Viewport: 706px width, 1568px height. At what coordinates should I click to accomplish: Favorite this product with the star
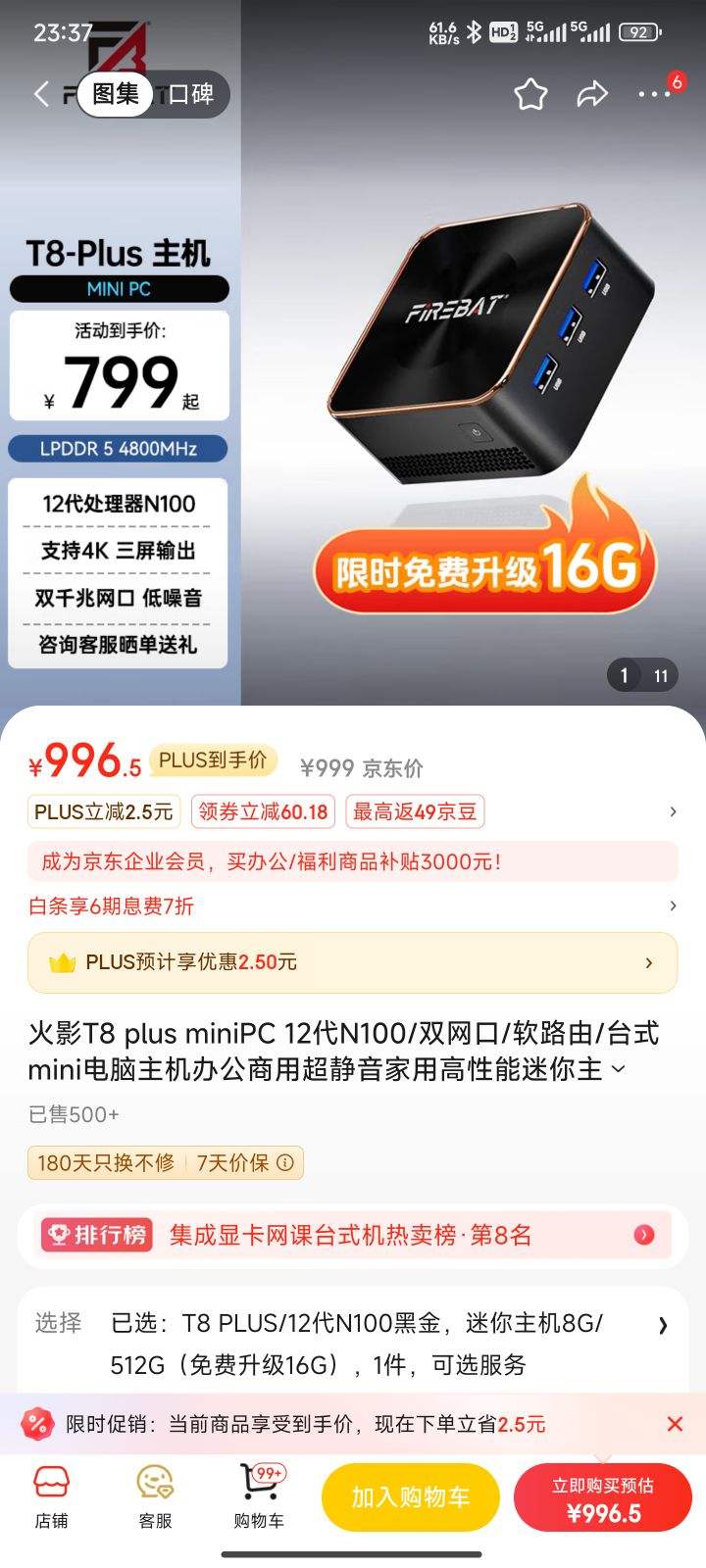[530, 94]
